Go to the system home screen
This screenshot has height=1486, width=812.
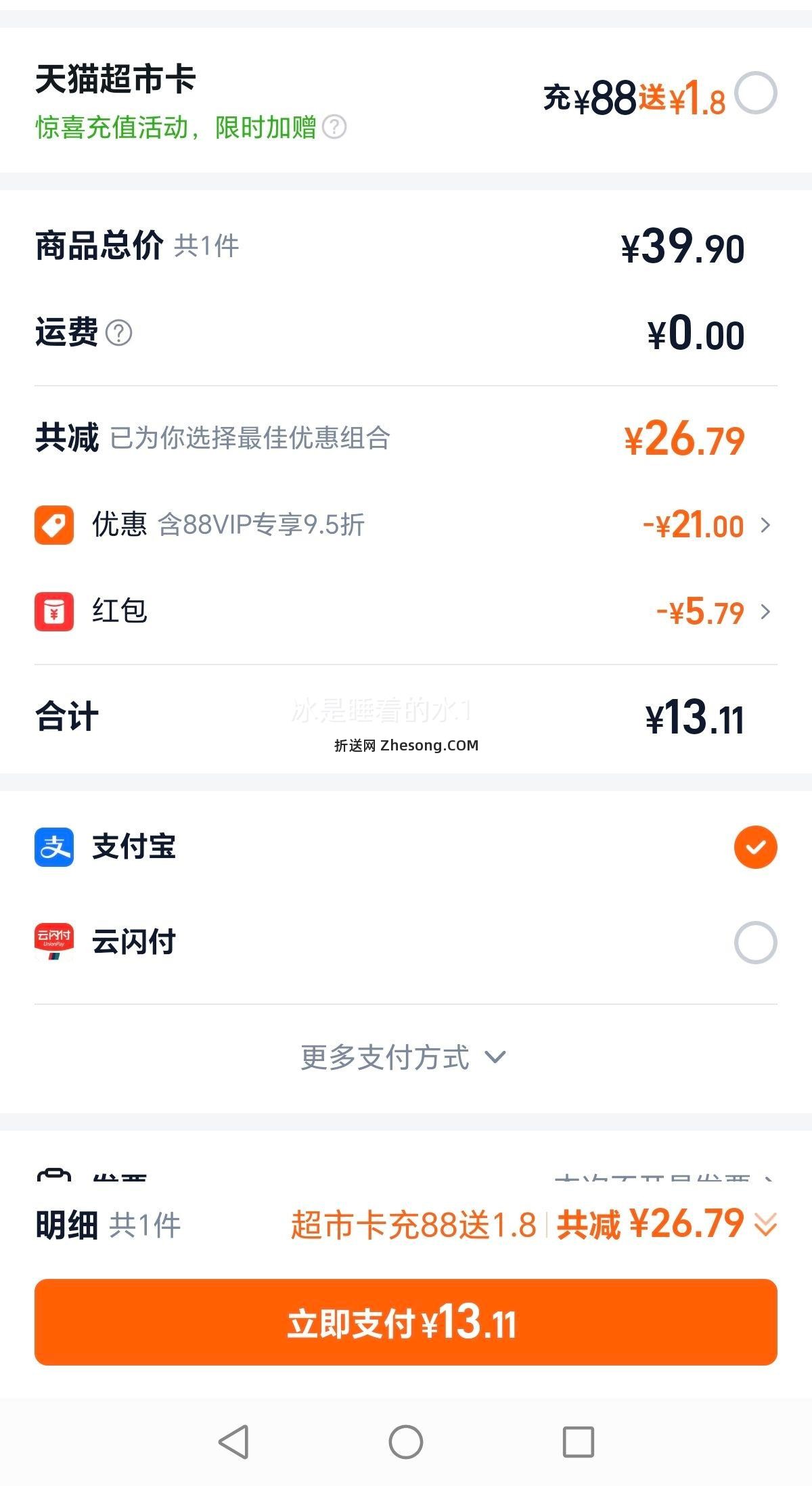pyautogui.click(x=406, y=1441)
